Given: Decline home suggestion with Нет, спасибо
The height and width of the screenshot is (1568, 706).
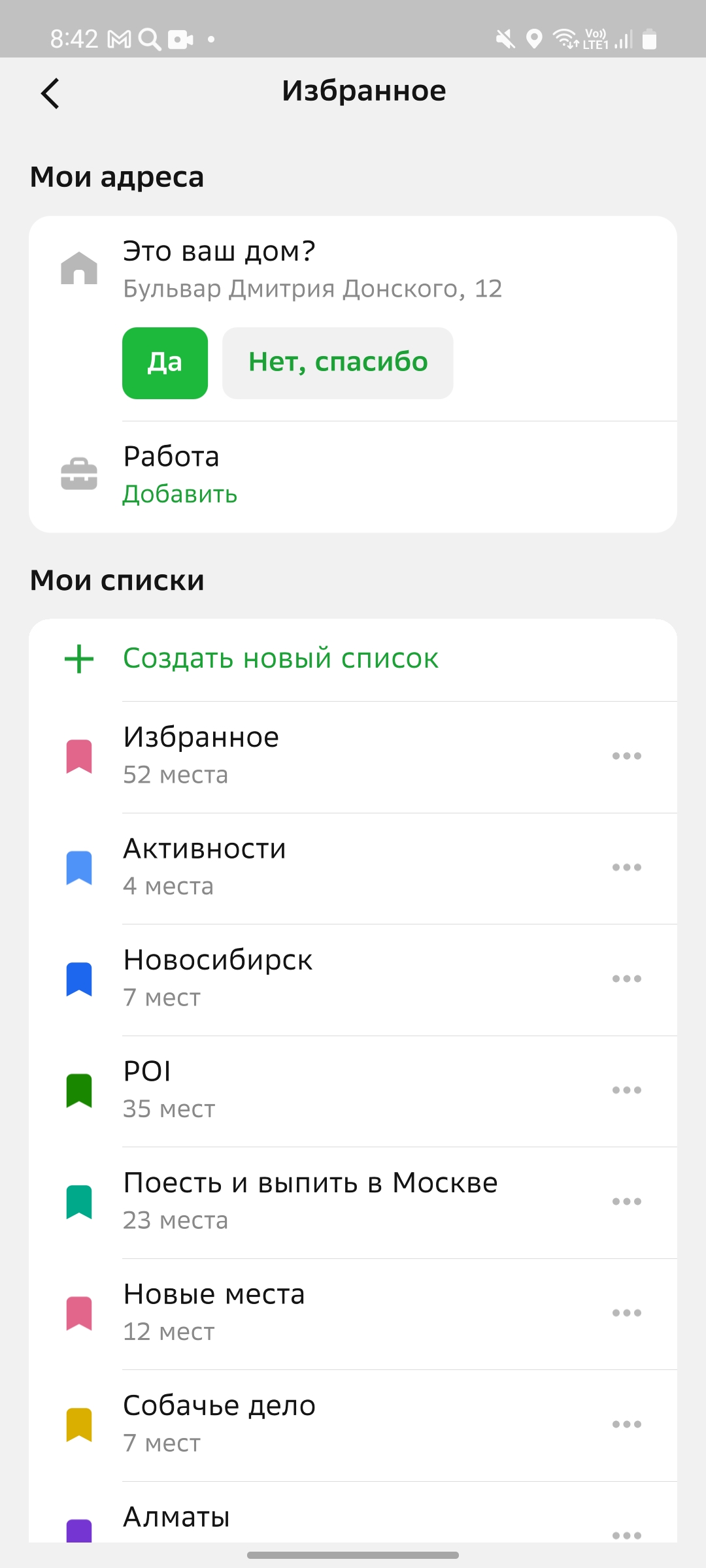Looking at the screenshot, I should (x=337, y=363).
